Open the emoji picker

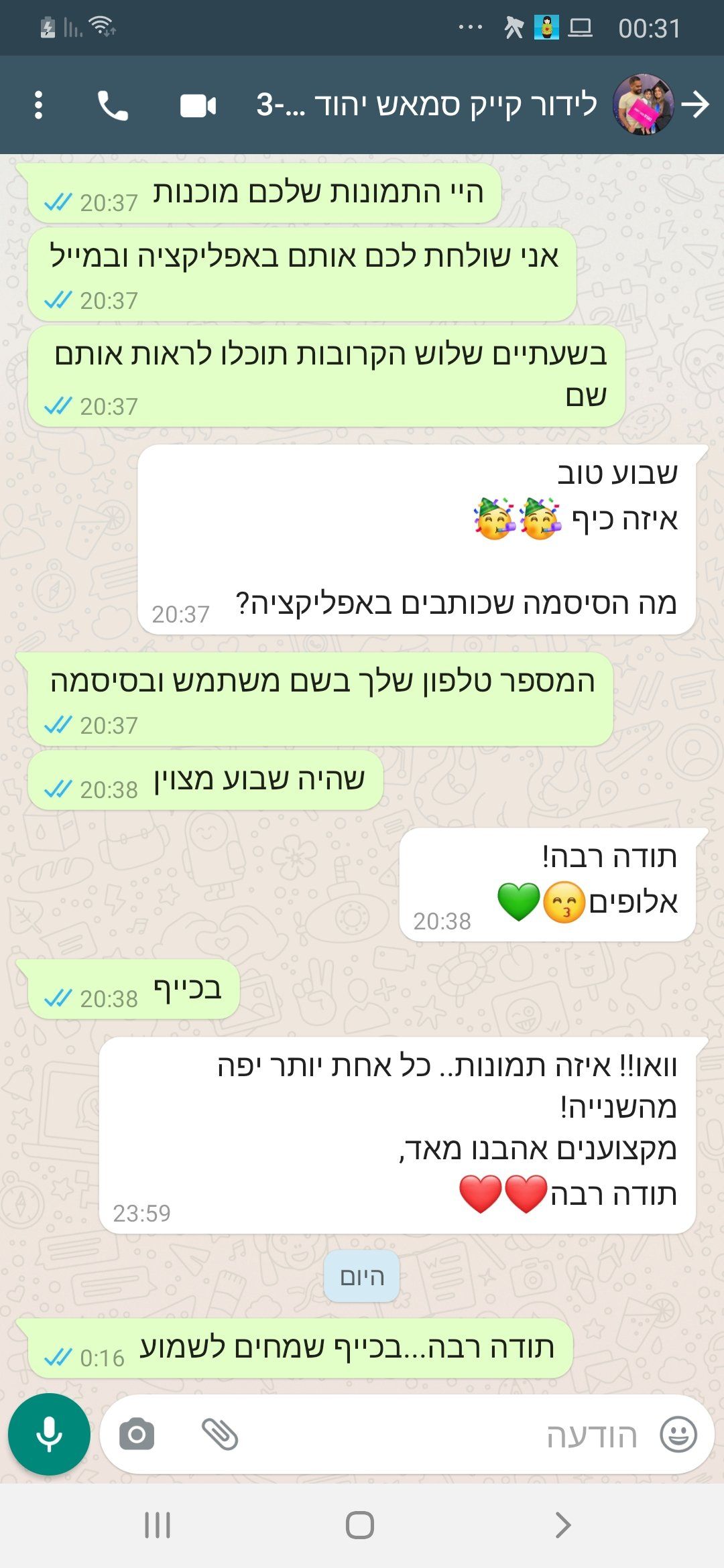678,1435
